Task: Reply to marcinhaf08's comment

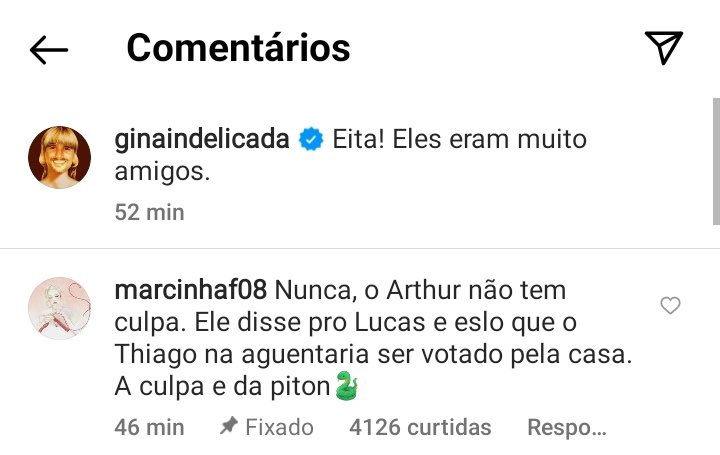Action: (x=567, y=427)
